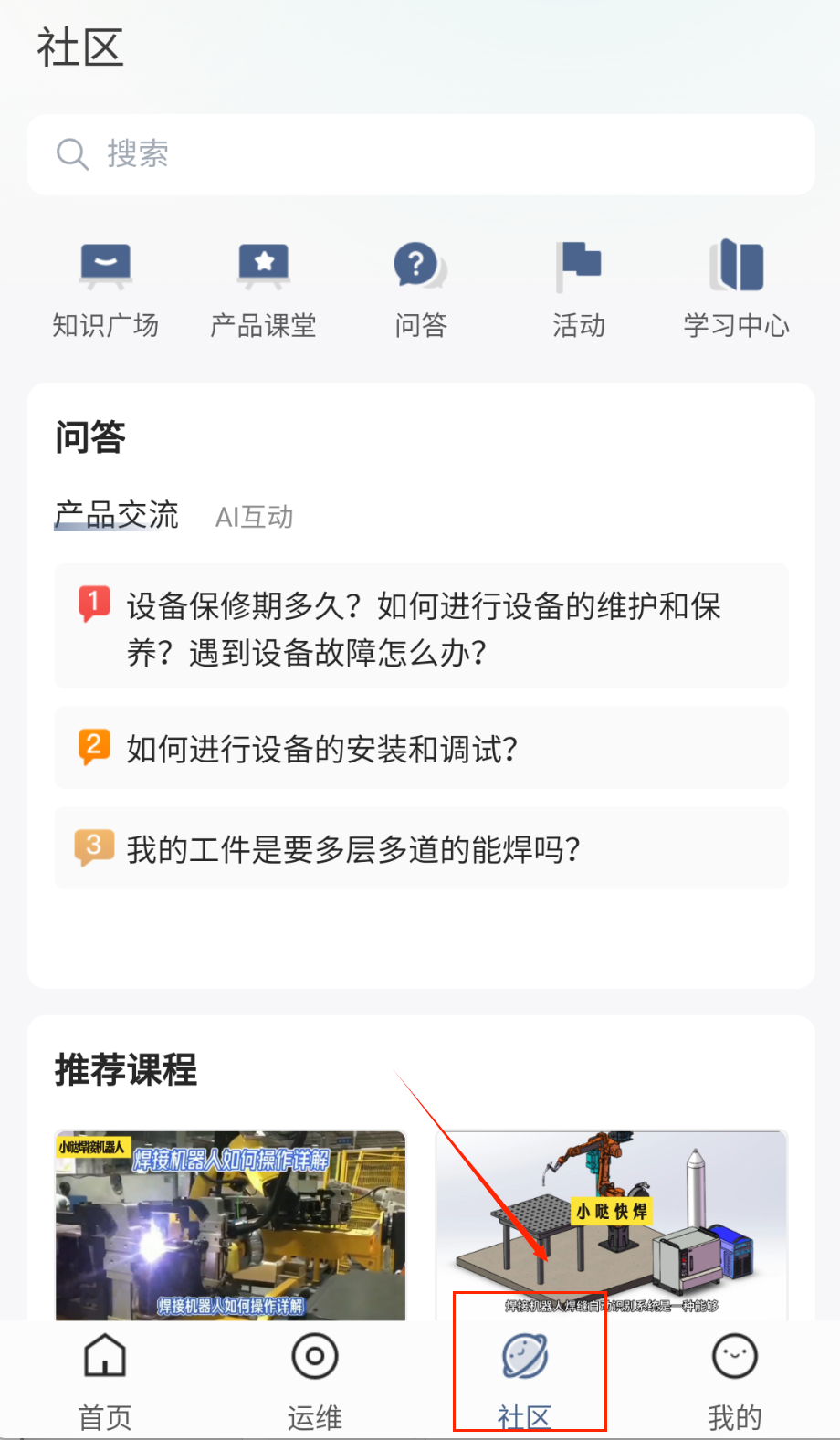
Task: Switch to the 首页 tab
Action: pos(105,1381)
